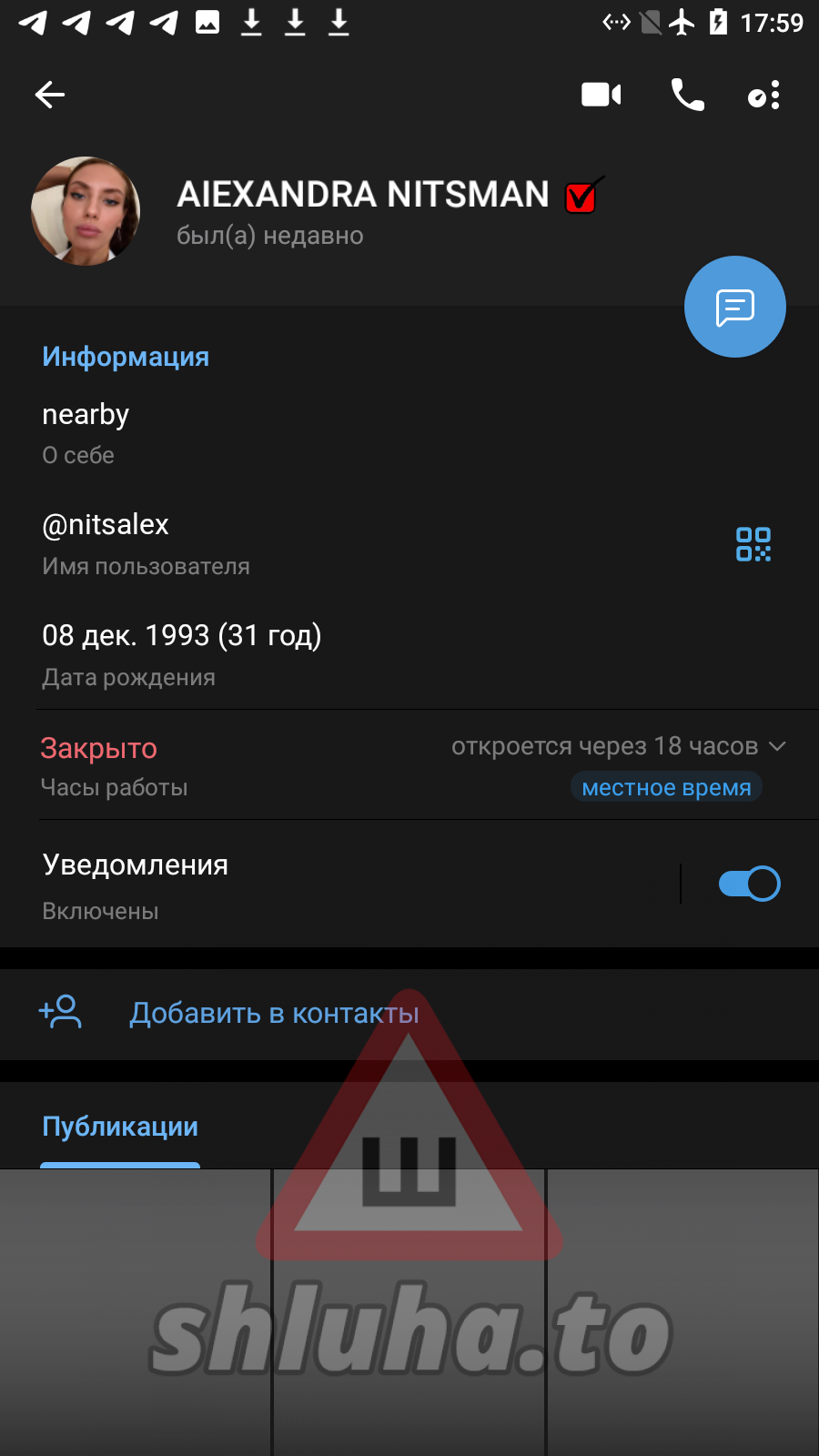Open the Уведомления settings row
This screenshot has height=1456, width=819.
(318, 885)
